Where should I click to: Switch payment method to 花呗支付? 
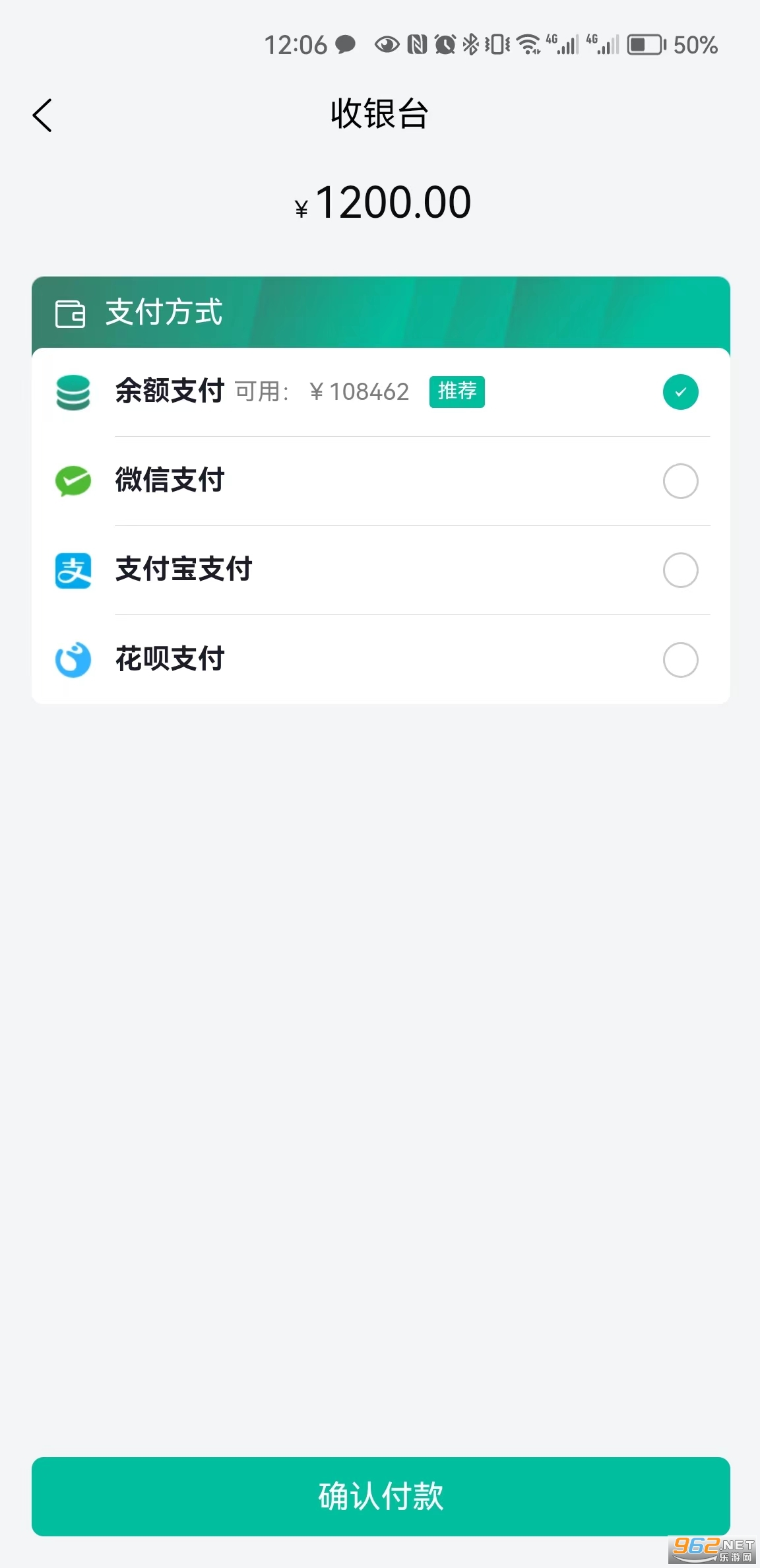click(x=680, y=659)
